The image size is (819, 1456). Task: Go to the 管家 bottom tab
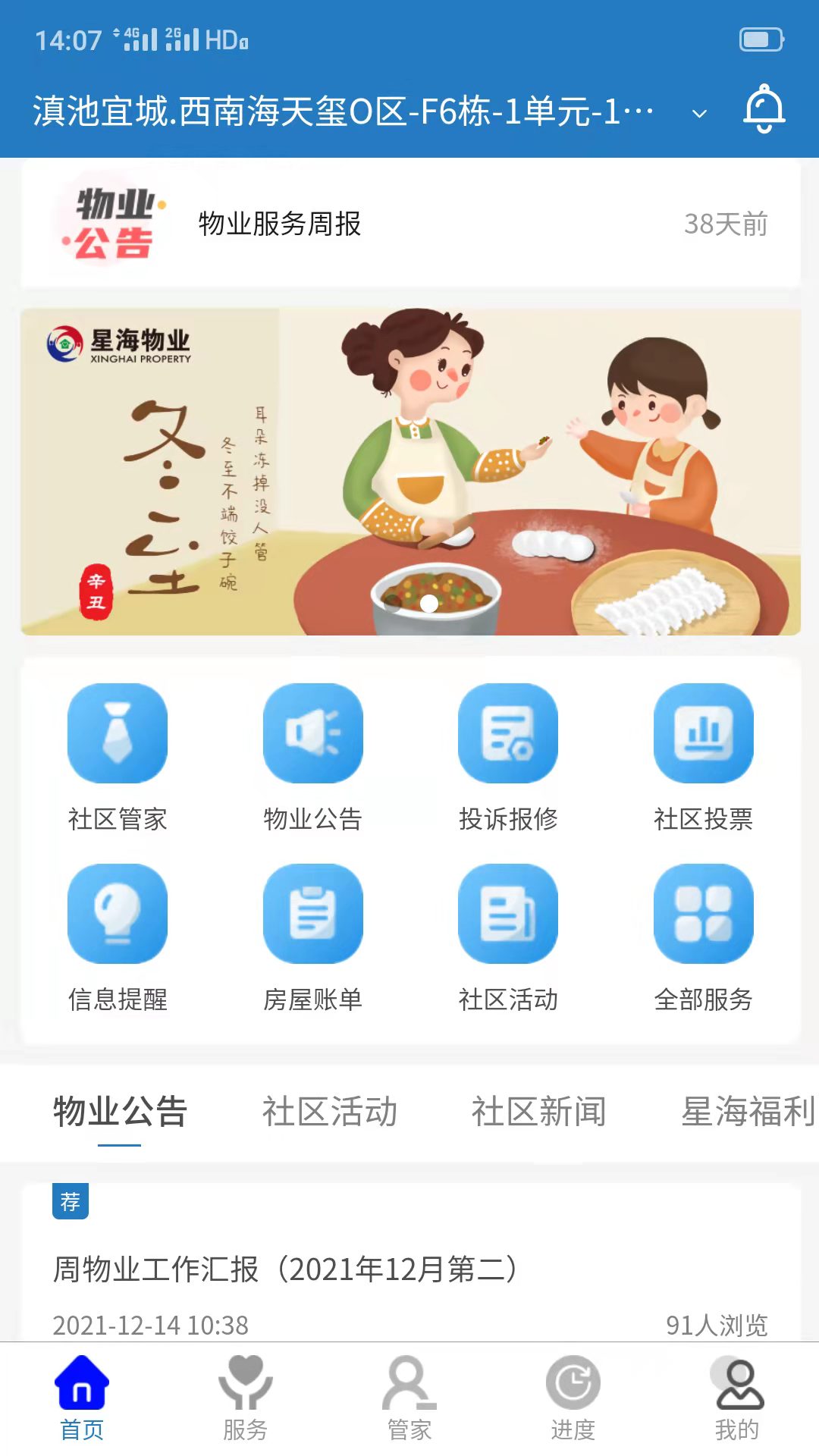coord(409,1398)
